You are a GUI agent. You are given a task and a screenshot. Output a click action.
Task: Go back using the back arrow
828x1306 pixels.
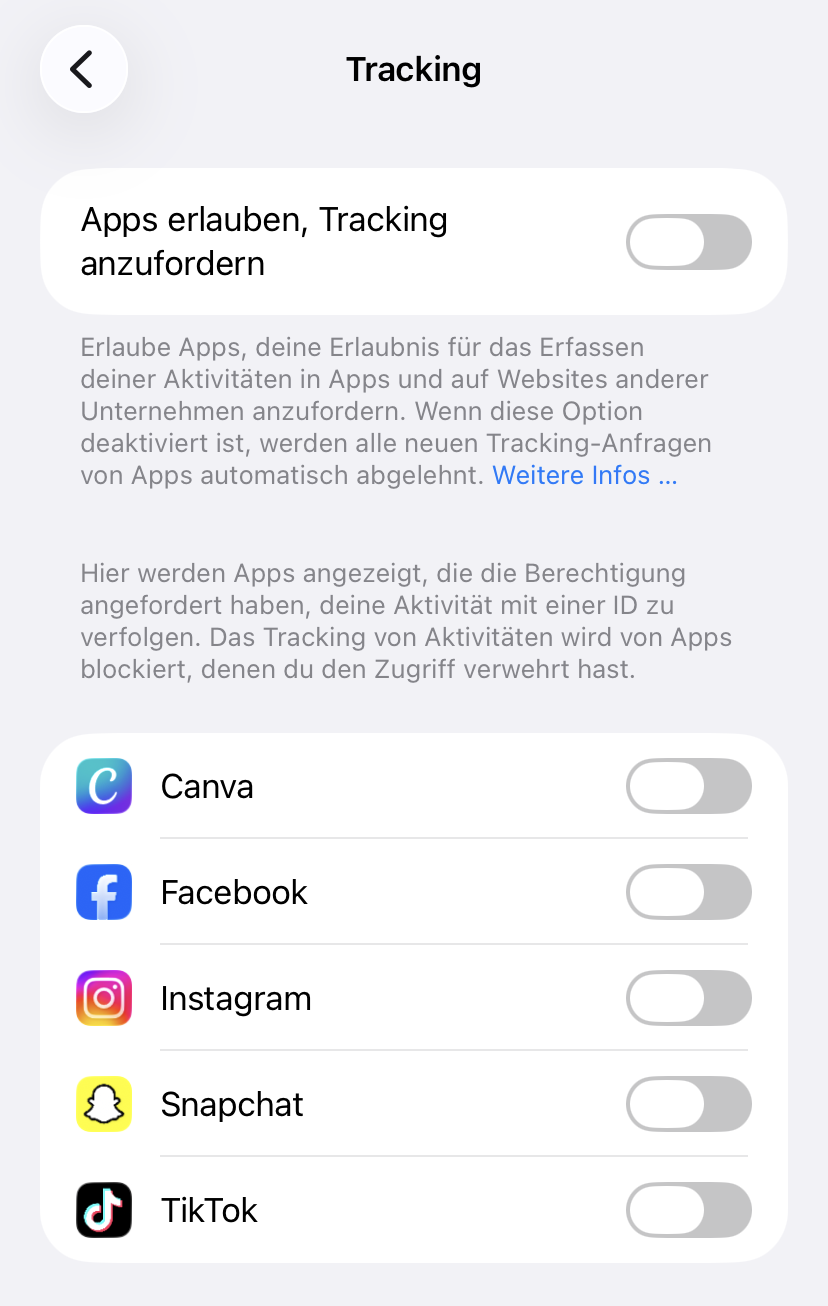pyautogui.click(x=83, y=69)
